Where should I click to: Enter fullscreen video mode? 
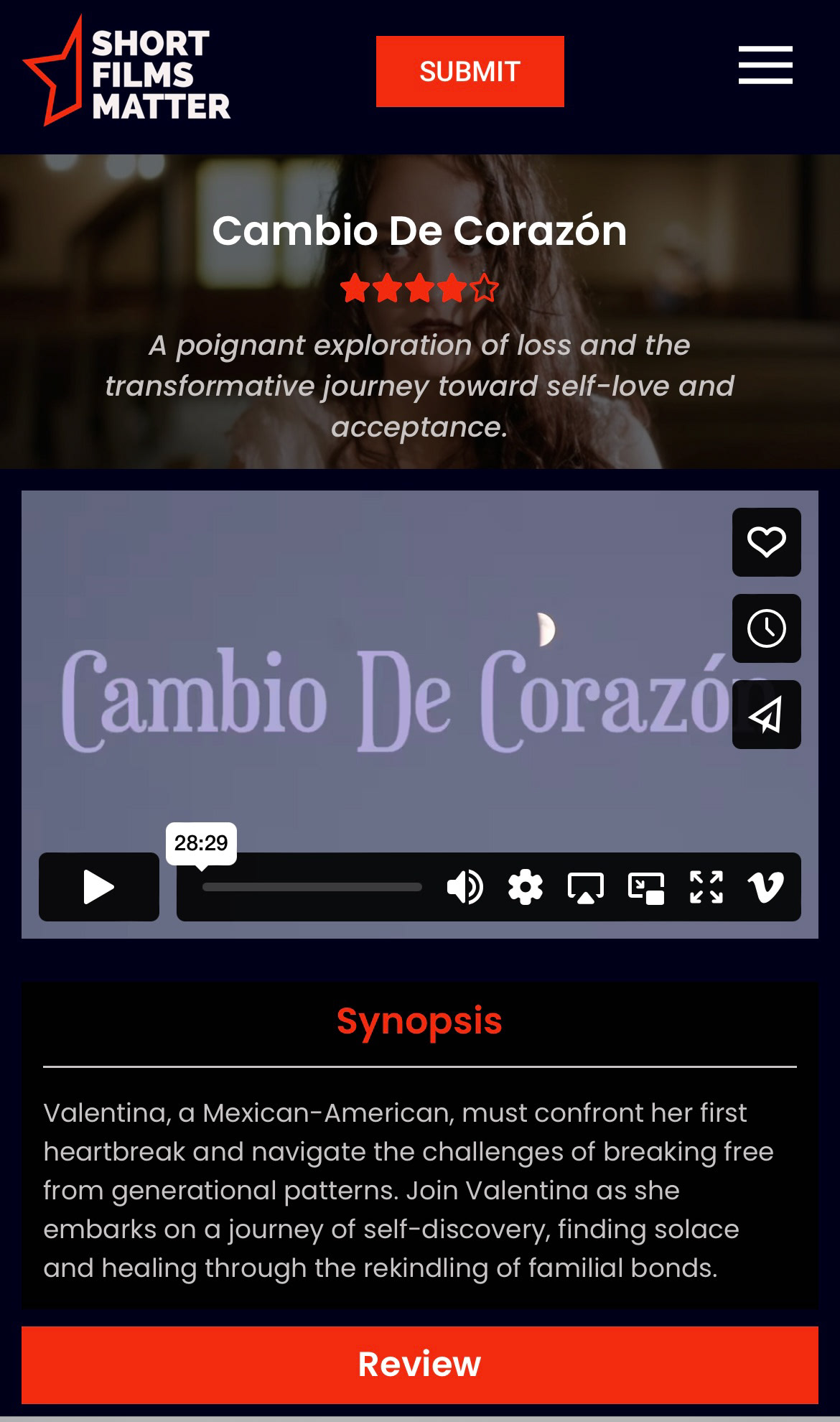[706, 887]
